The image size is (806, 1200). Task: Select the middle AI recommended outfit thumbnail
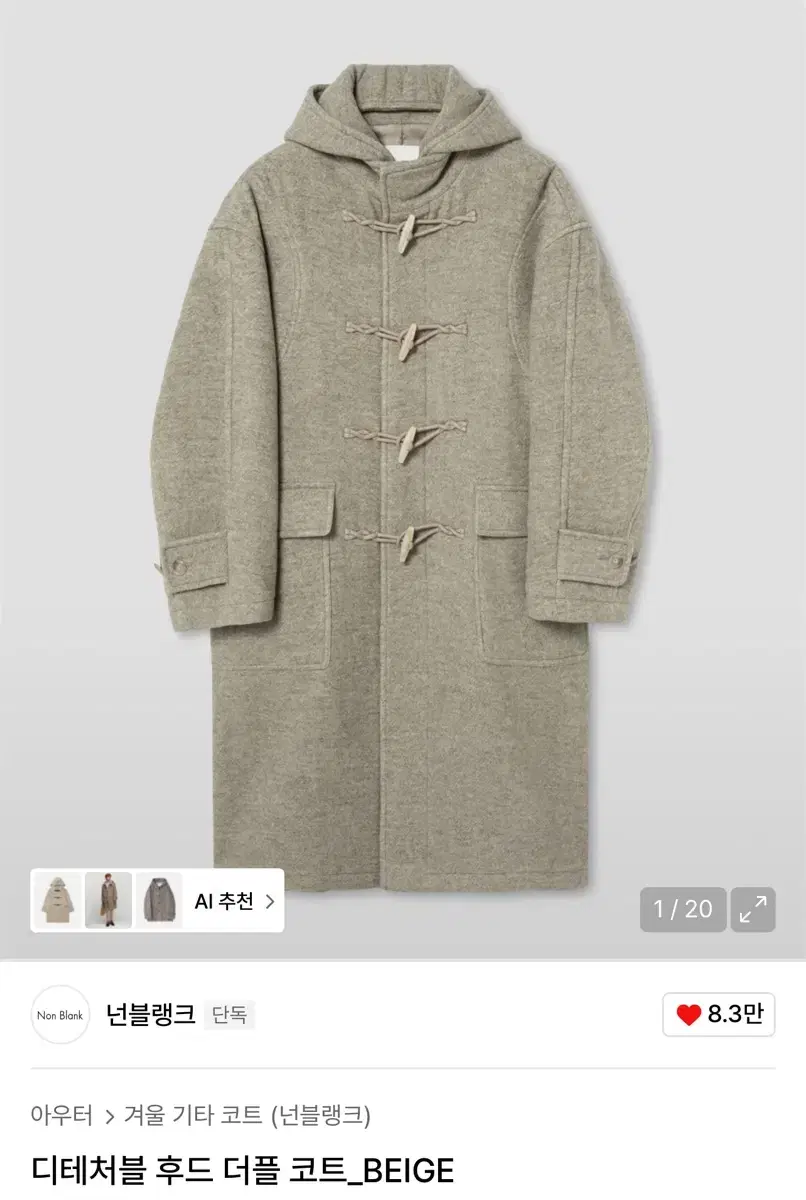(x=110, y=901)
